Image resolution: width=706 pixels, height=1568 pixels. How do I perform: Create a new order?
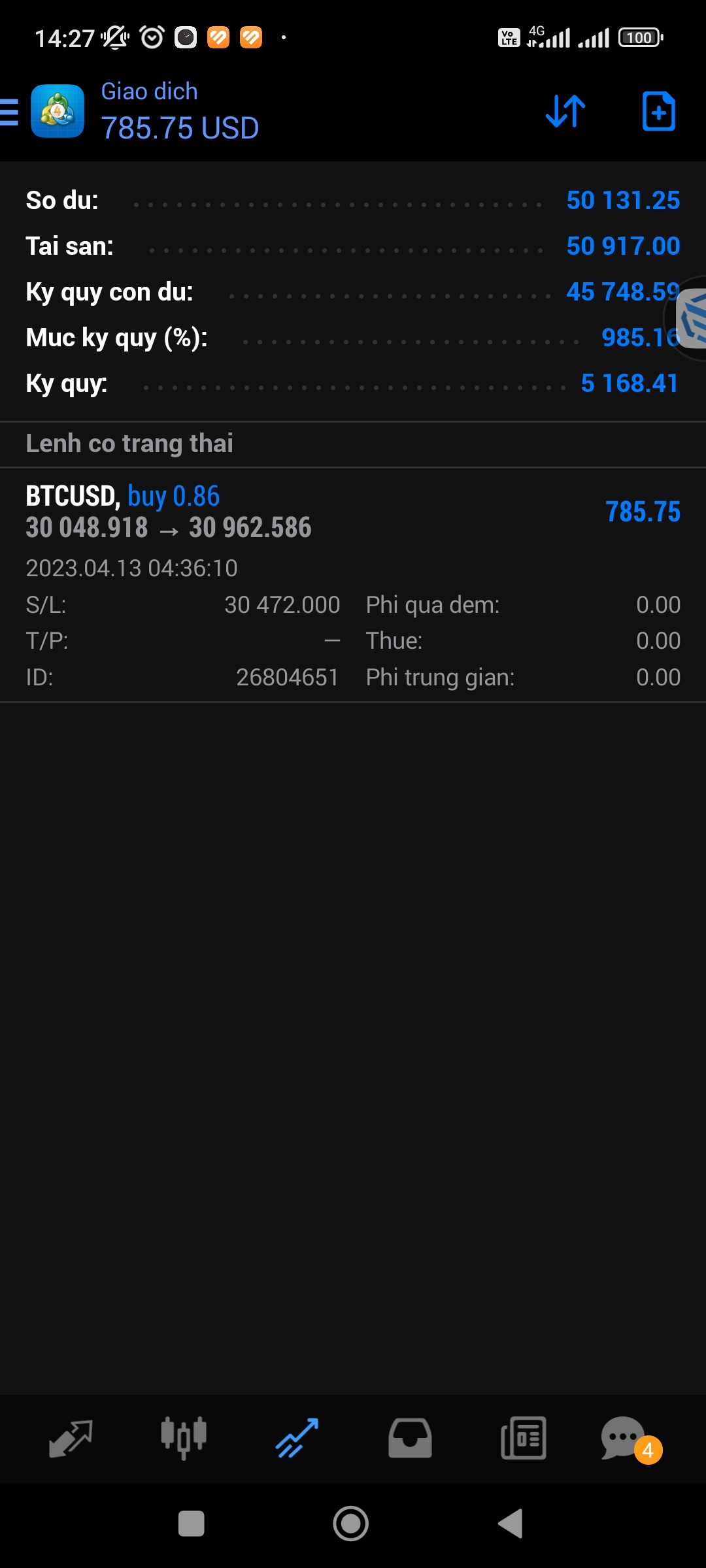658,111
